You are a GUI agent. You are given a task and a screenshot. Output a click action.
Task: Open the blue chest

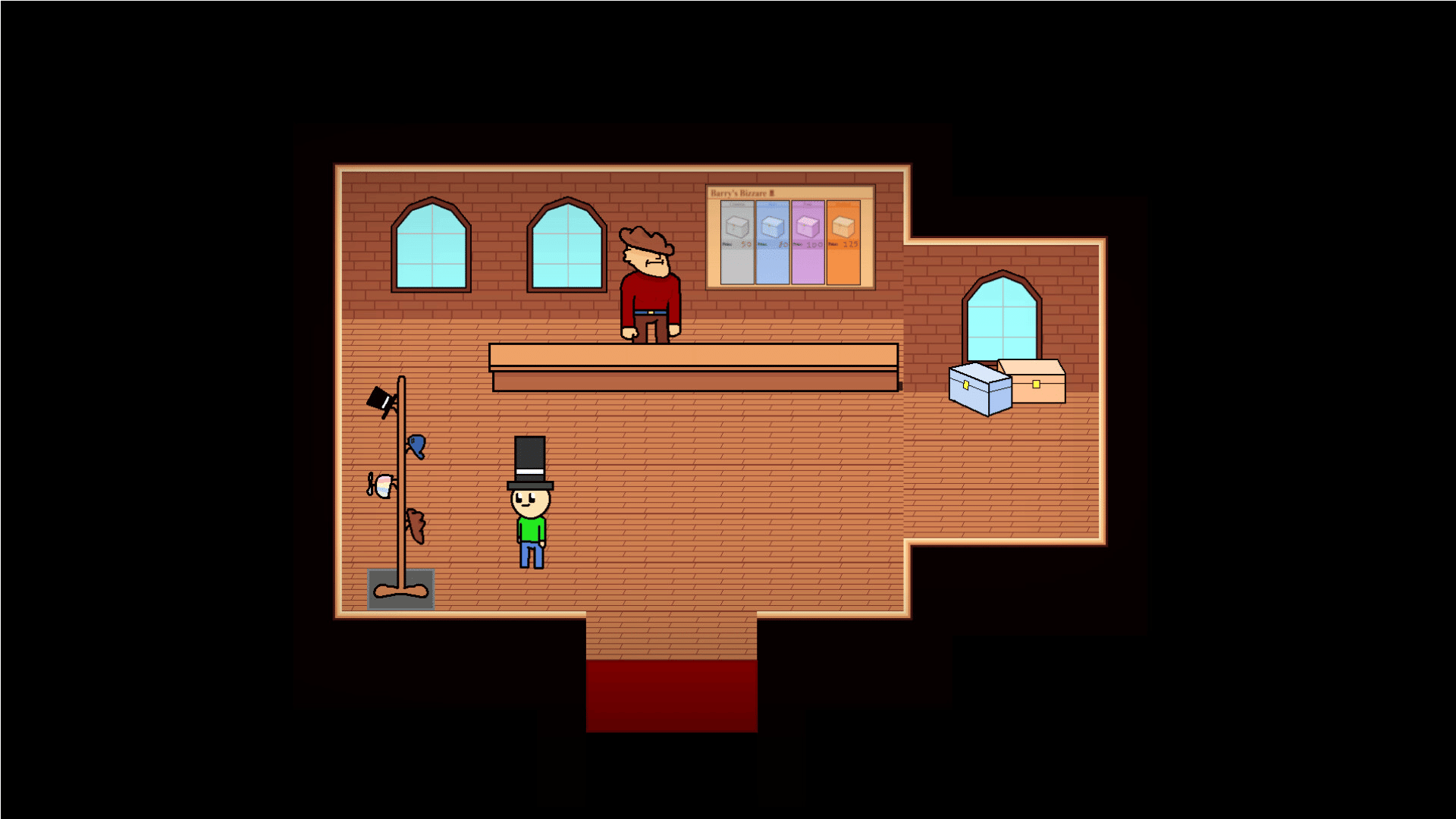coord(980,388)
